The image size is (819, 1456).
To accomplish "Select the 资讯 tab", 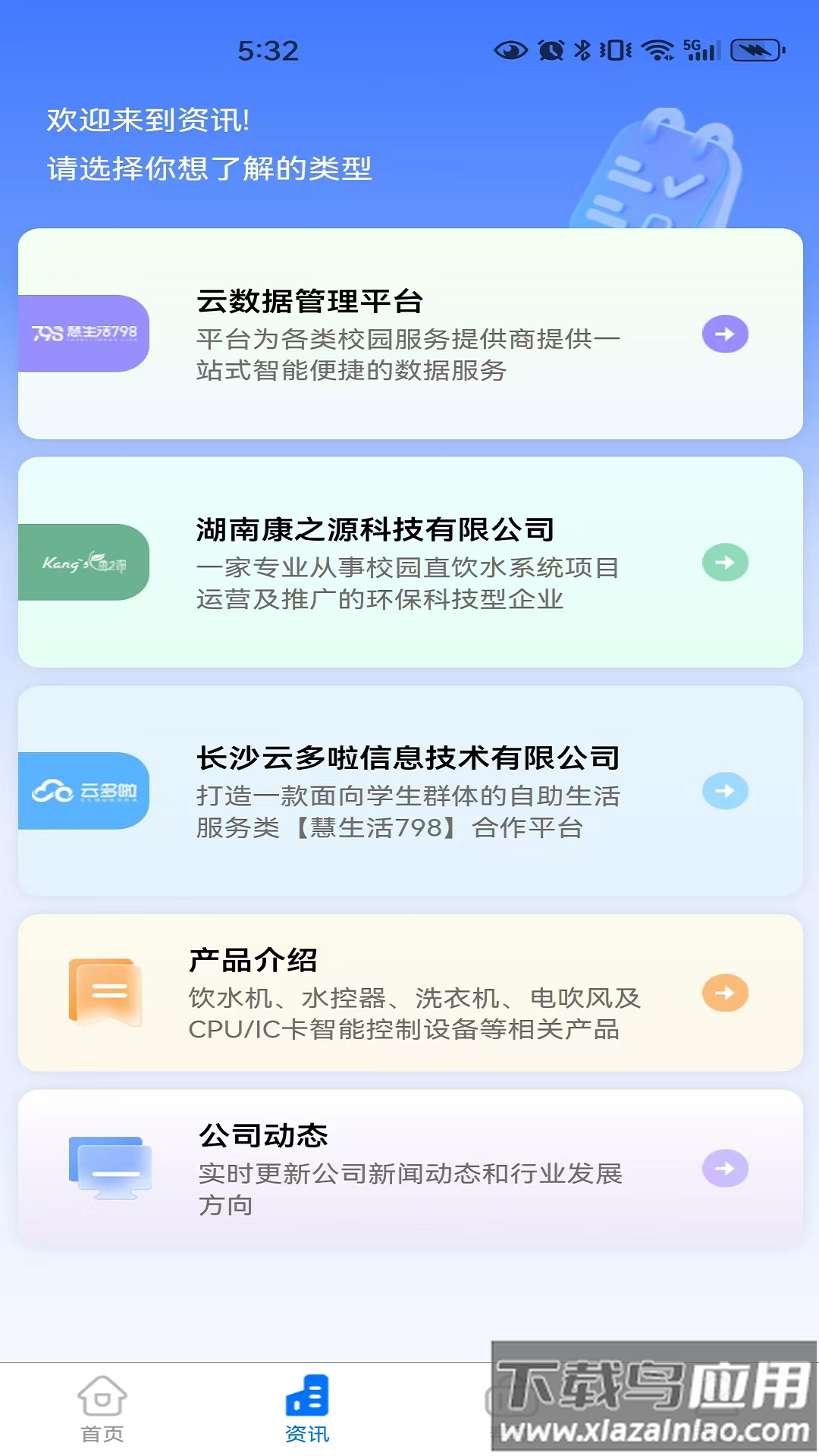I will 307,1409.
